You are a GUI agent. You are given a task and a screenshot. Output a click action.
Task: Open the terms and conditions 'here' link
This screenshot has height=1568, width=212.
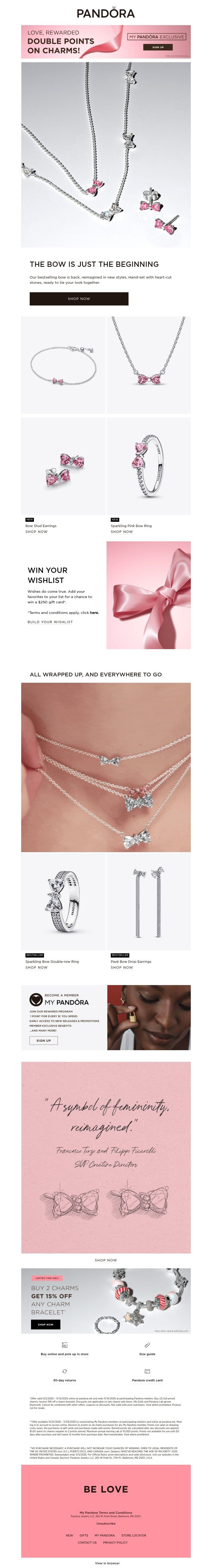[x=94, y=612]
